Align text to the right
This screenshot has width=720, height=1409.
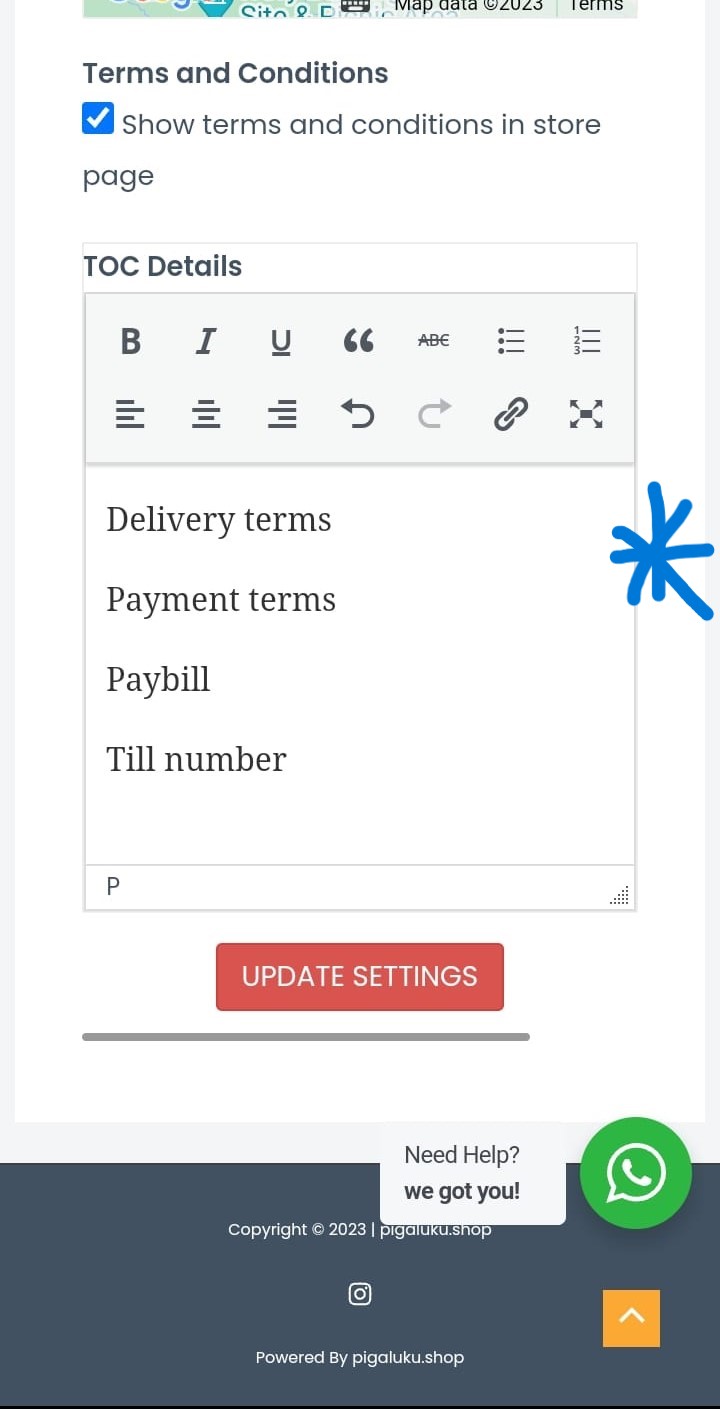[x=282, y=414]
